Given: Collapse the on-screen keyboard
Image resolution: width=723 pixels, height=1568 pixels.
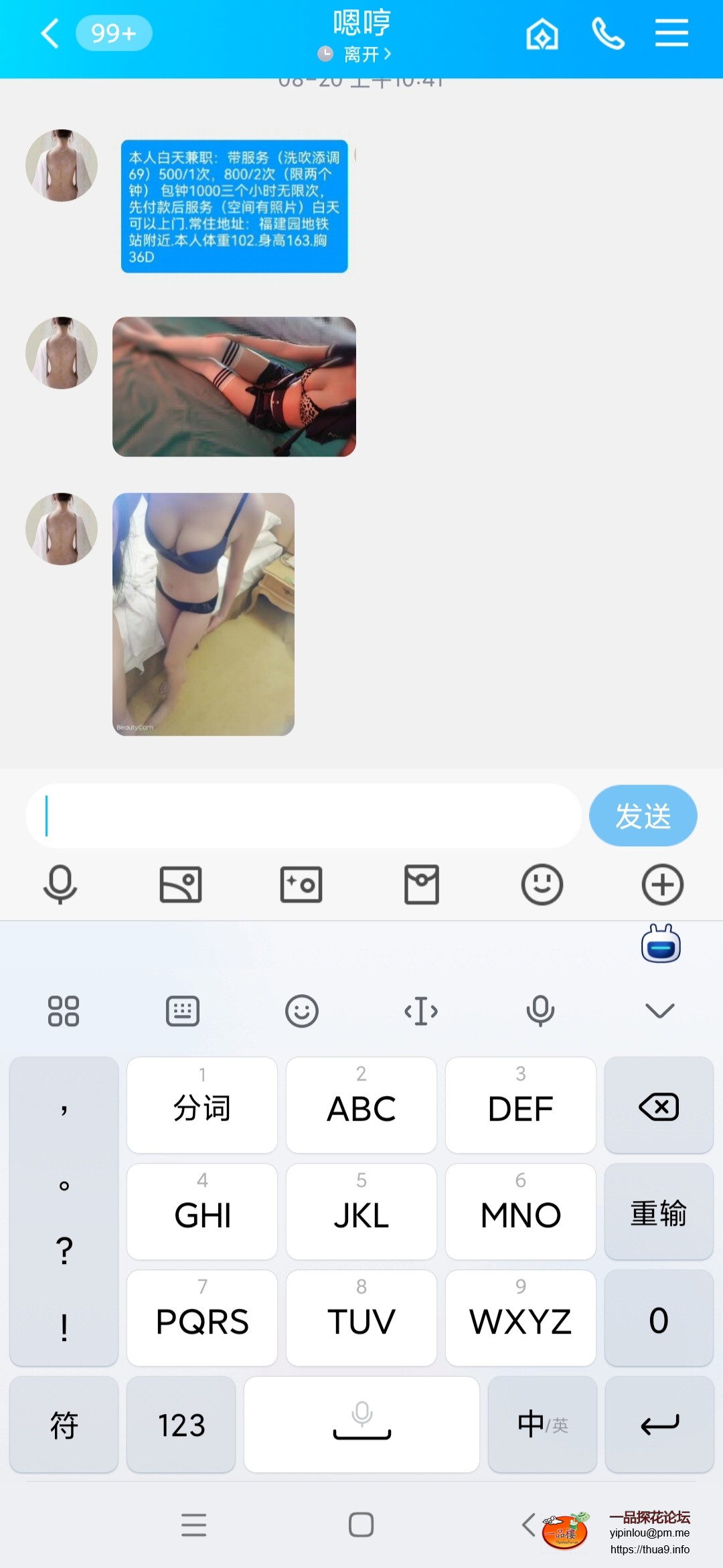Looking at the screenshot, I should [659, 1010].
